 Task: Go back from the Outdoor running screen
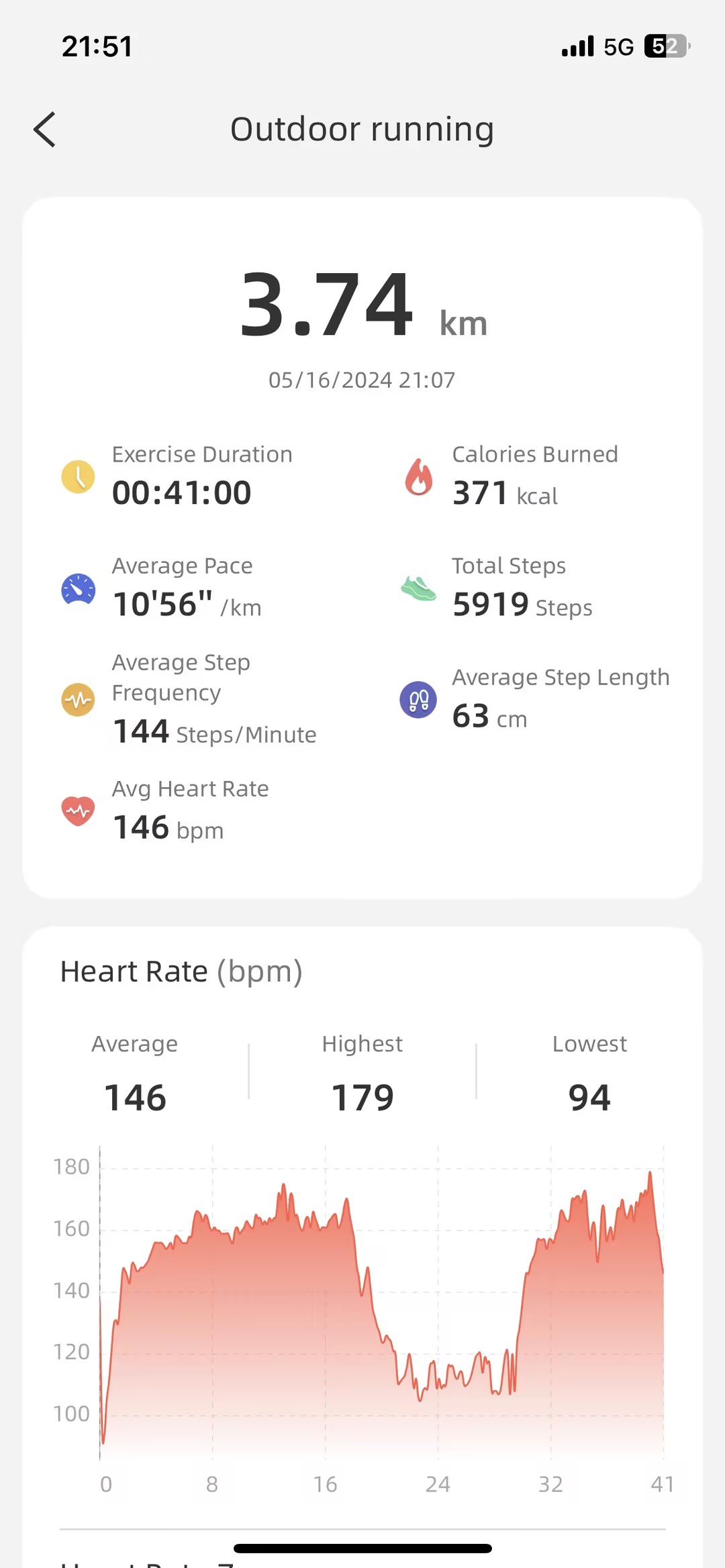[45, 129]
